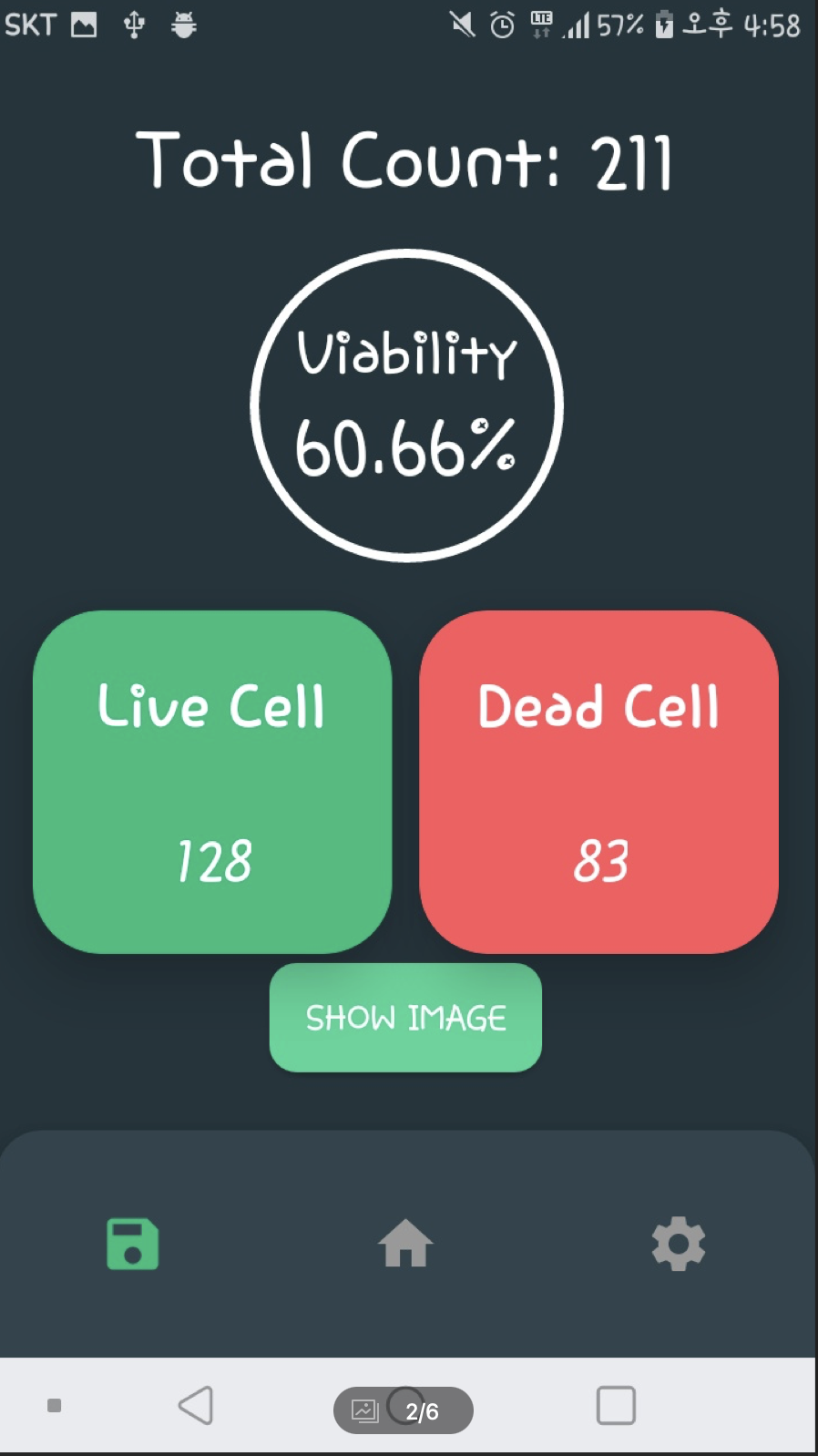Save results with the floppy disk icon
The height and width of the screenshot is (1456, 818).
click(x=133, y=1244)
